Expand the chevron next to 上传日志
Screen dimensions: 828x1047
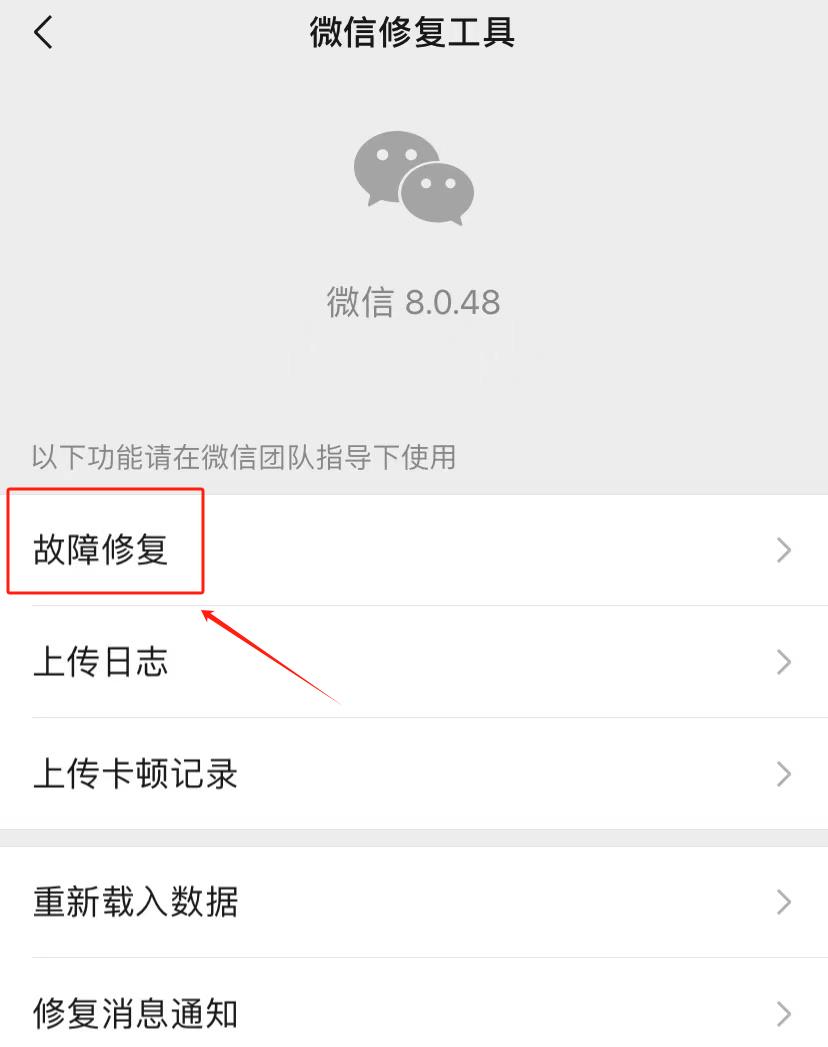pos(784,662)
